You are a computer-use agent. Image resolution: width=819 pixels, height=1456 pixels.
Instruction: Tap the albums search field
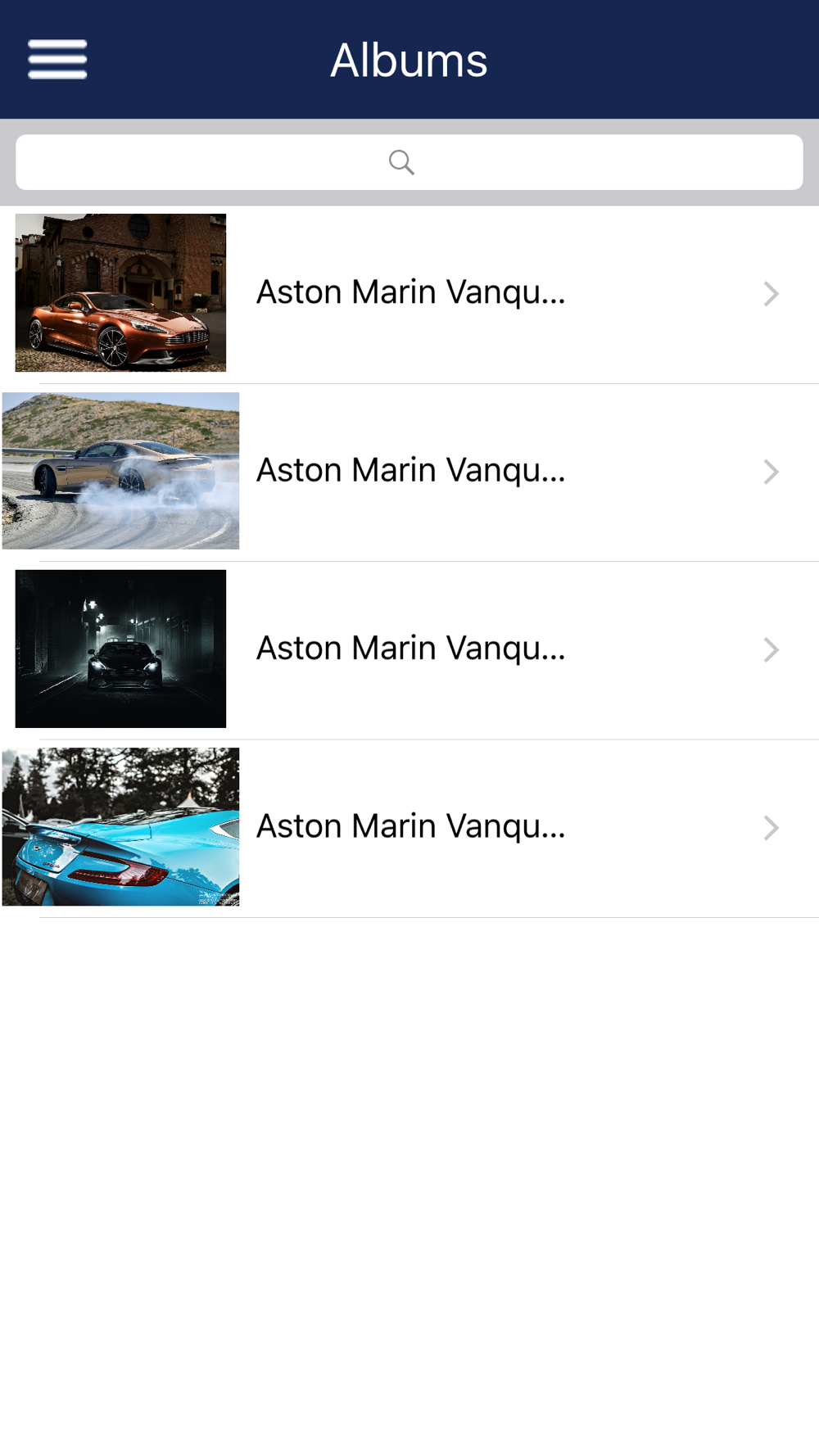(x=409, y=162)
